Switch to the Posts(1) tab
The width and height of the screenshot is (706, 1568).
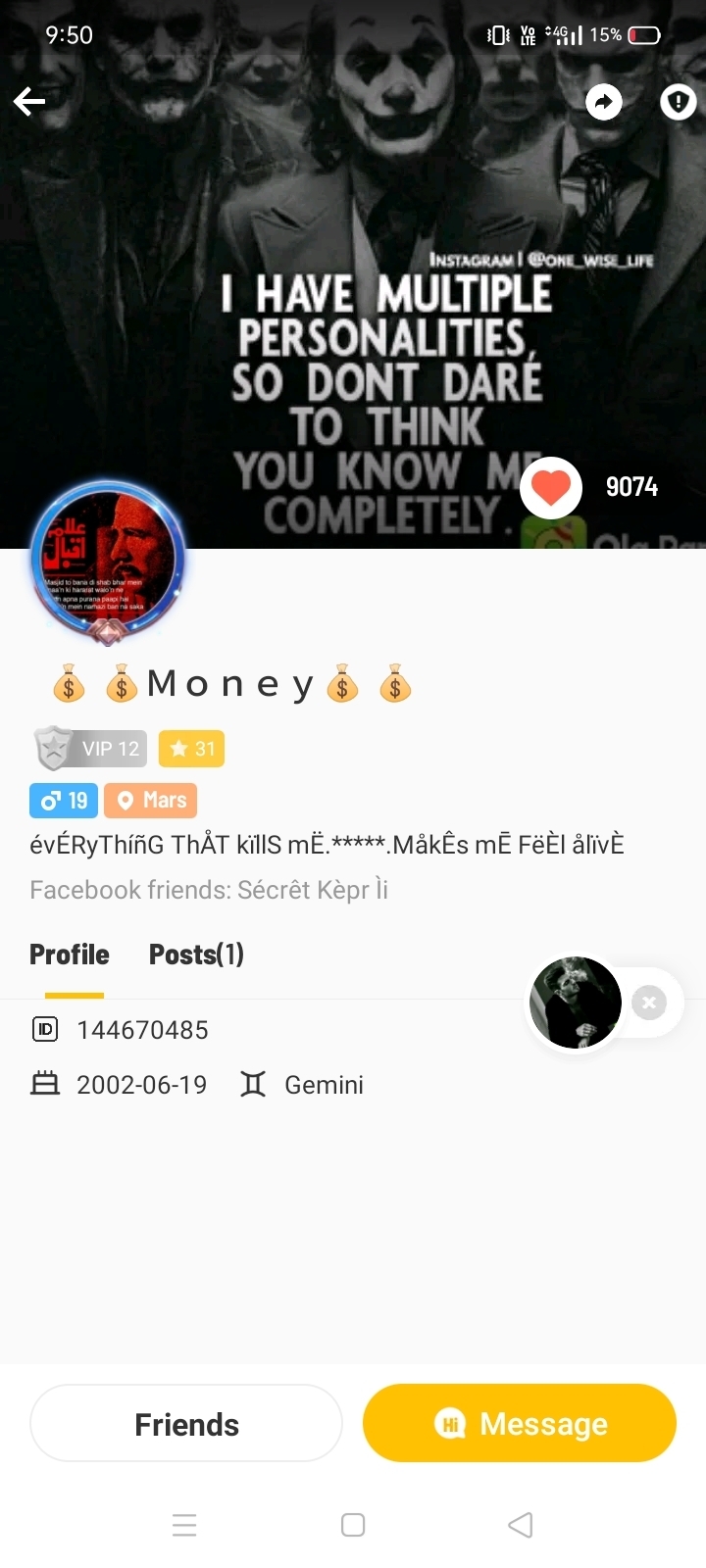(196, 955)
